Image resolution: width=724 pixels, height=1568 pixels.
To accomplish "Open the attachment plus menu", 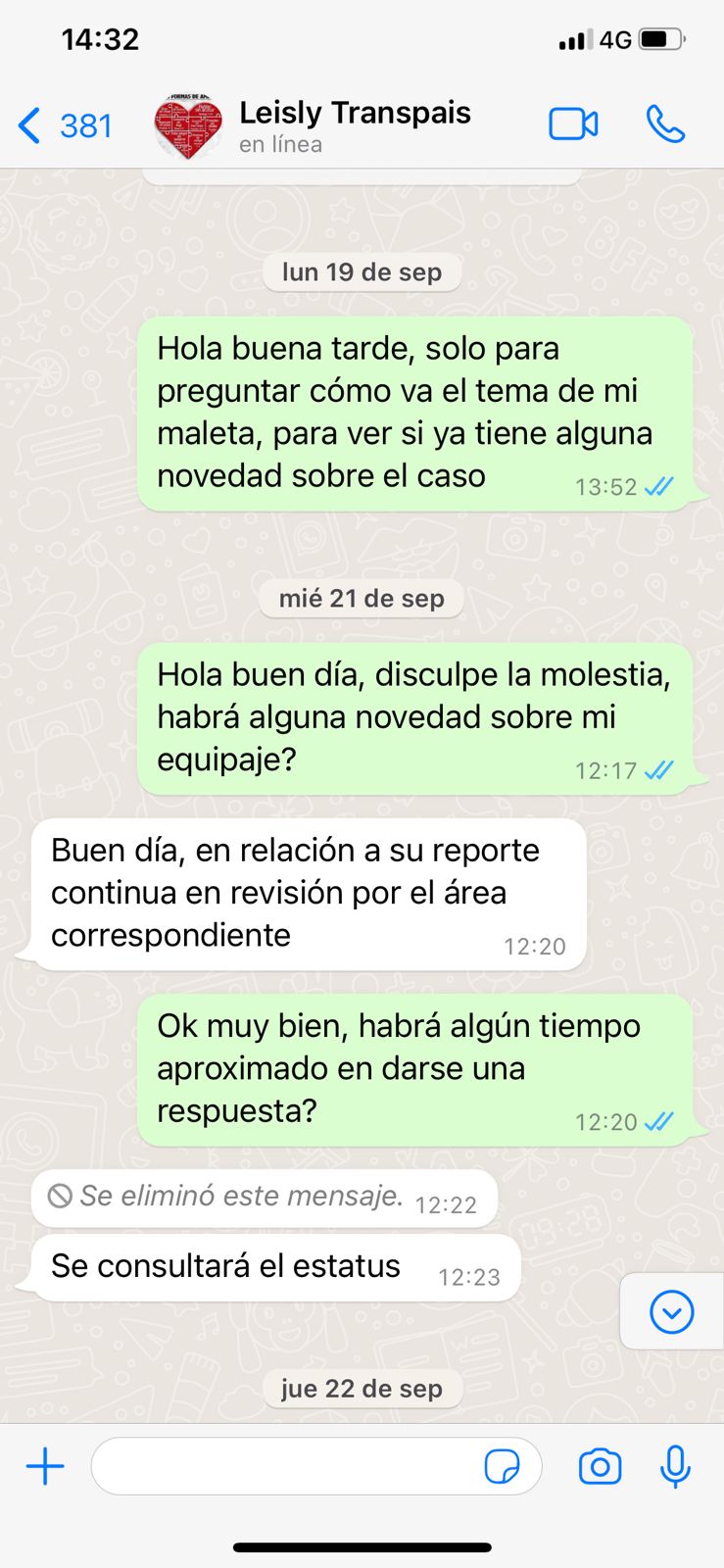I will tap(45, 1467).
